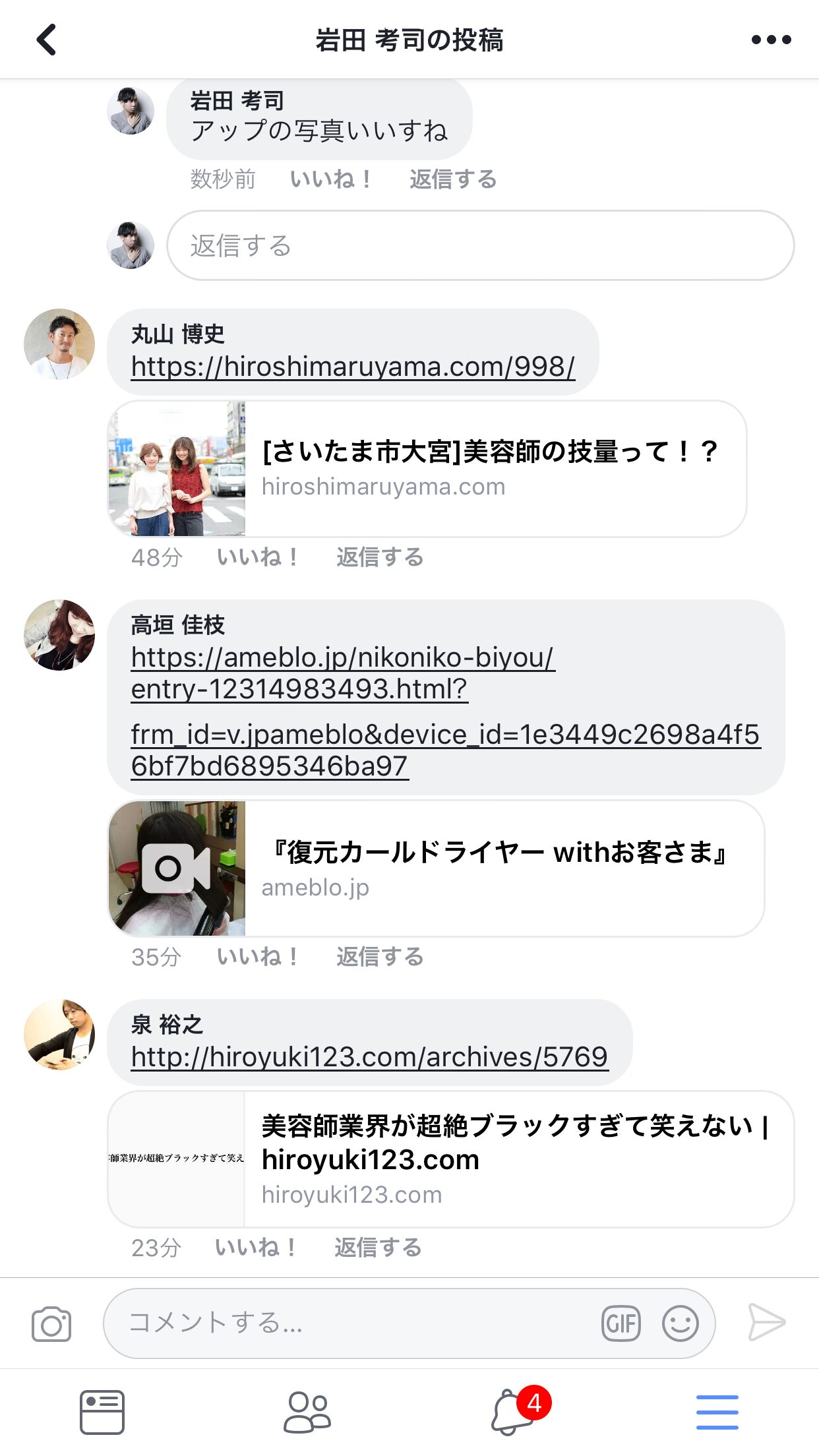Open the hamburger menu tab
The height and width of the screenshot is (1456, 819).
pos(717,1412)
